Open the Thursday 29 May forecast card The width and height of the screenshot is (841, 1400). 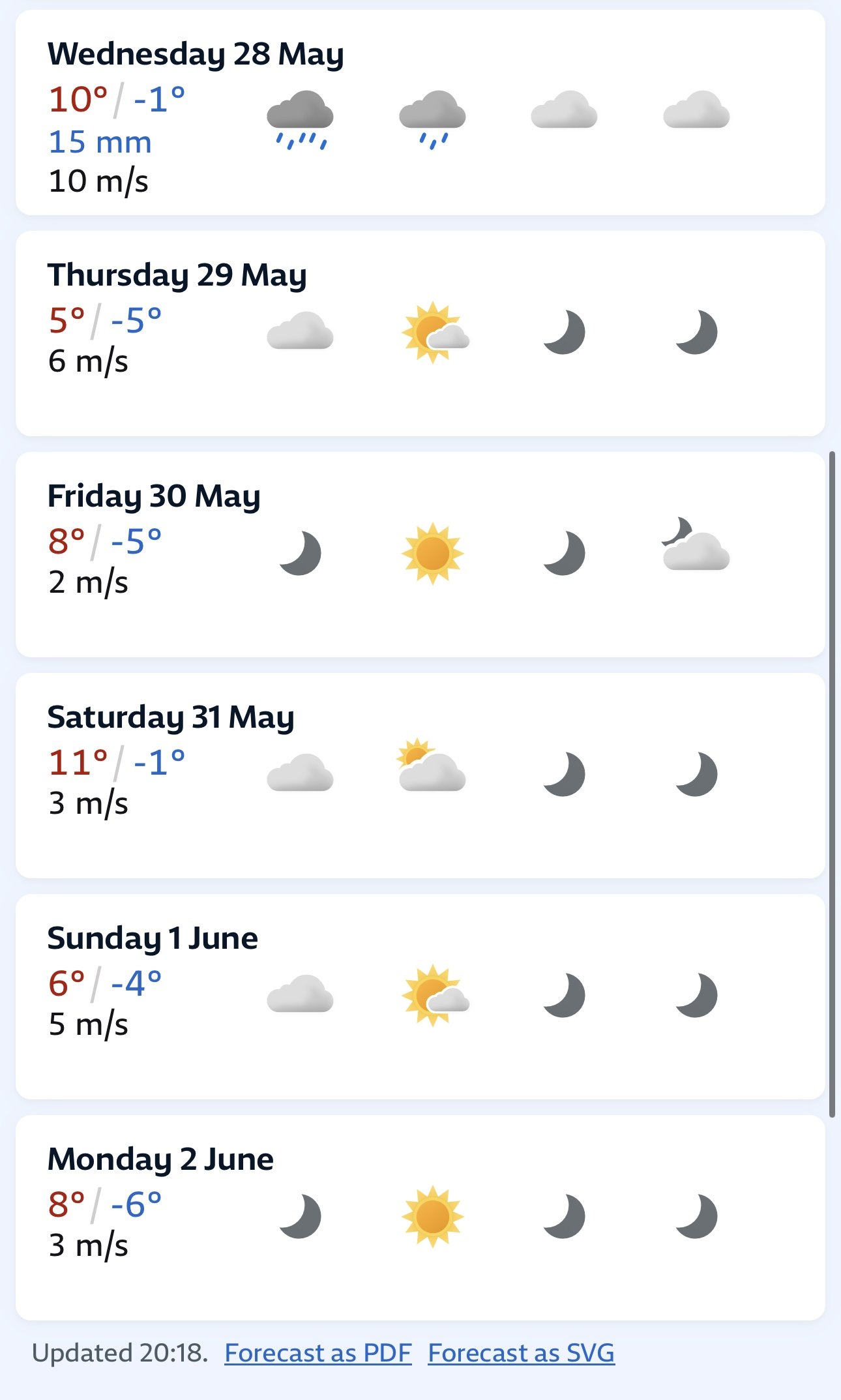420,333
